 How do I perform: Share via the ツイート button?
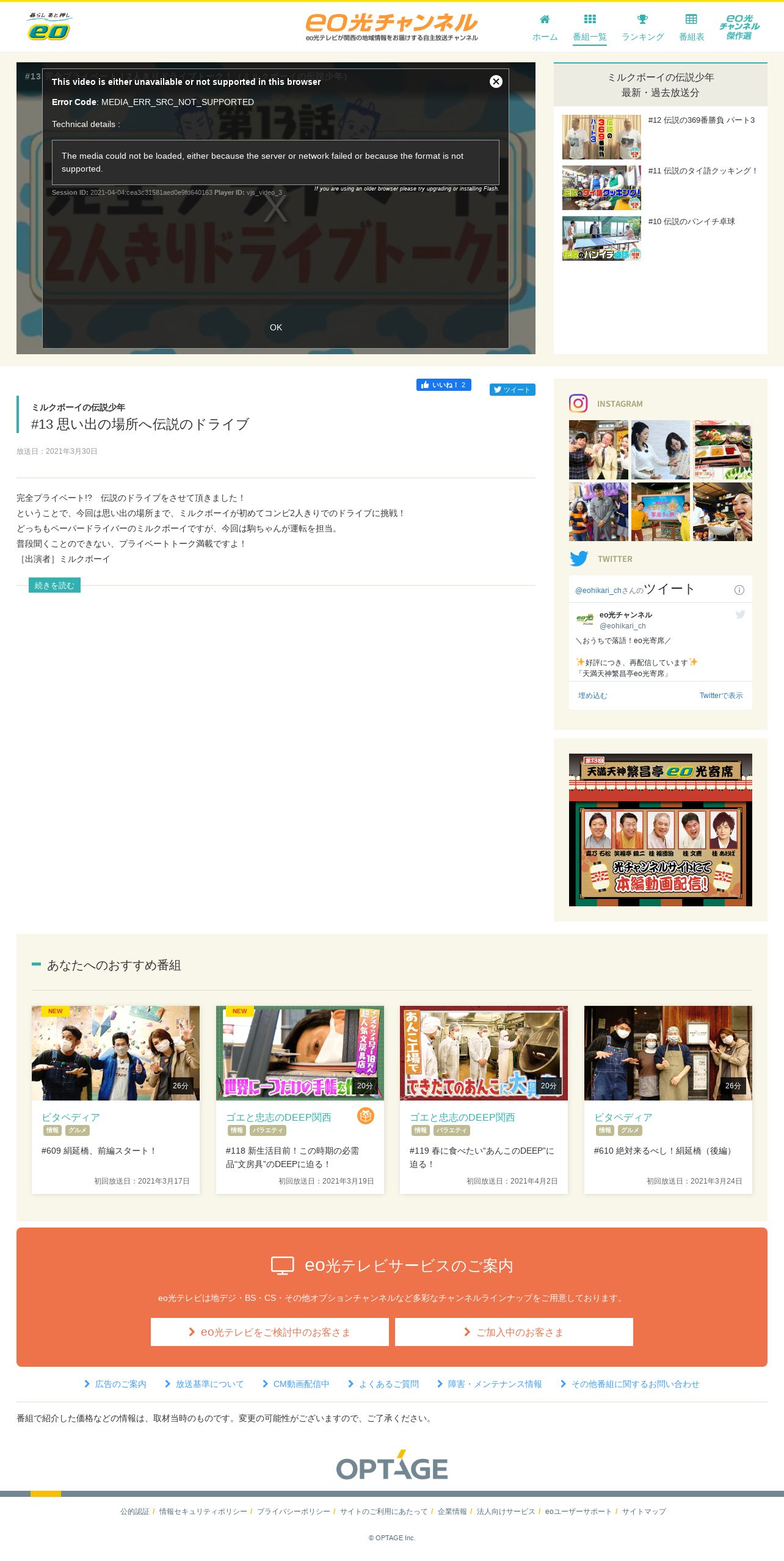click(512, 390)
